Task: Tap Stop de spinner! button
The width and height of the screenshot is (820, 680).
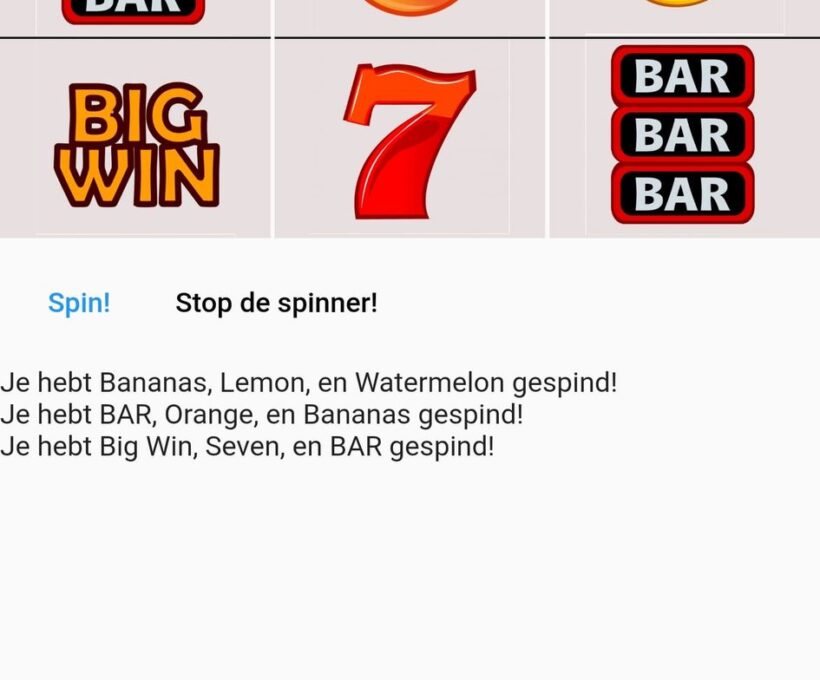Action: 276,303
